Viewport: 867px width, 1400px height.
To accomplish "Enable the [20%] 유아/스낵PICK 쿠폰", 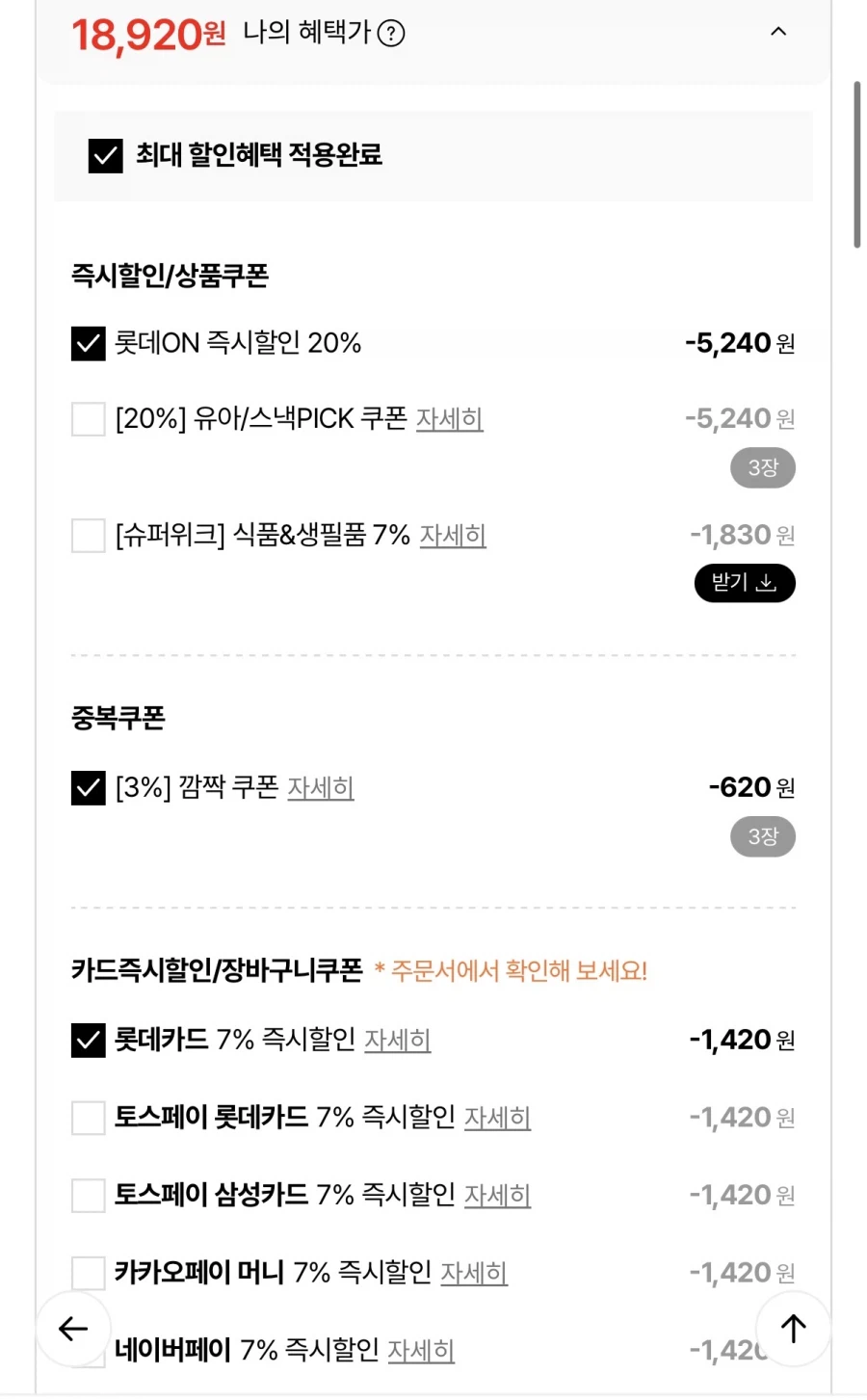I will (x=87, y=419).
